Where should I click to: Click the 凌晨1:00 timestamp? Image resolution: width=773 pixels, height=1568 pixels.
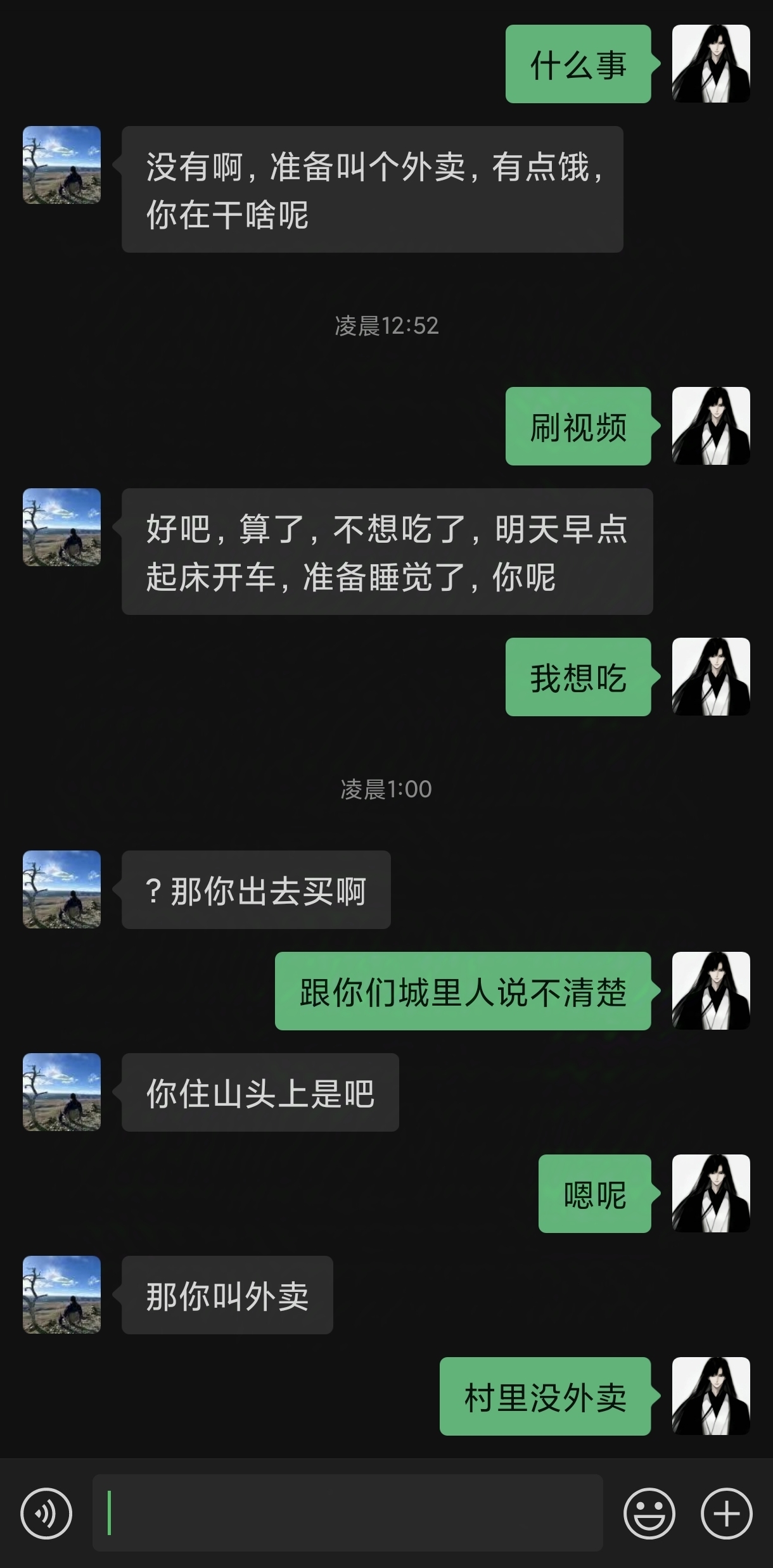point(386,789)
